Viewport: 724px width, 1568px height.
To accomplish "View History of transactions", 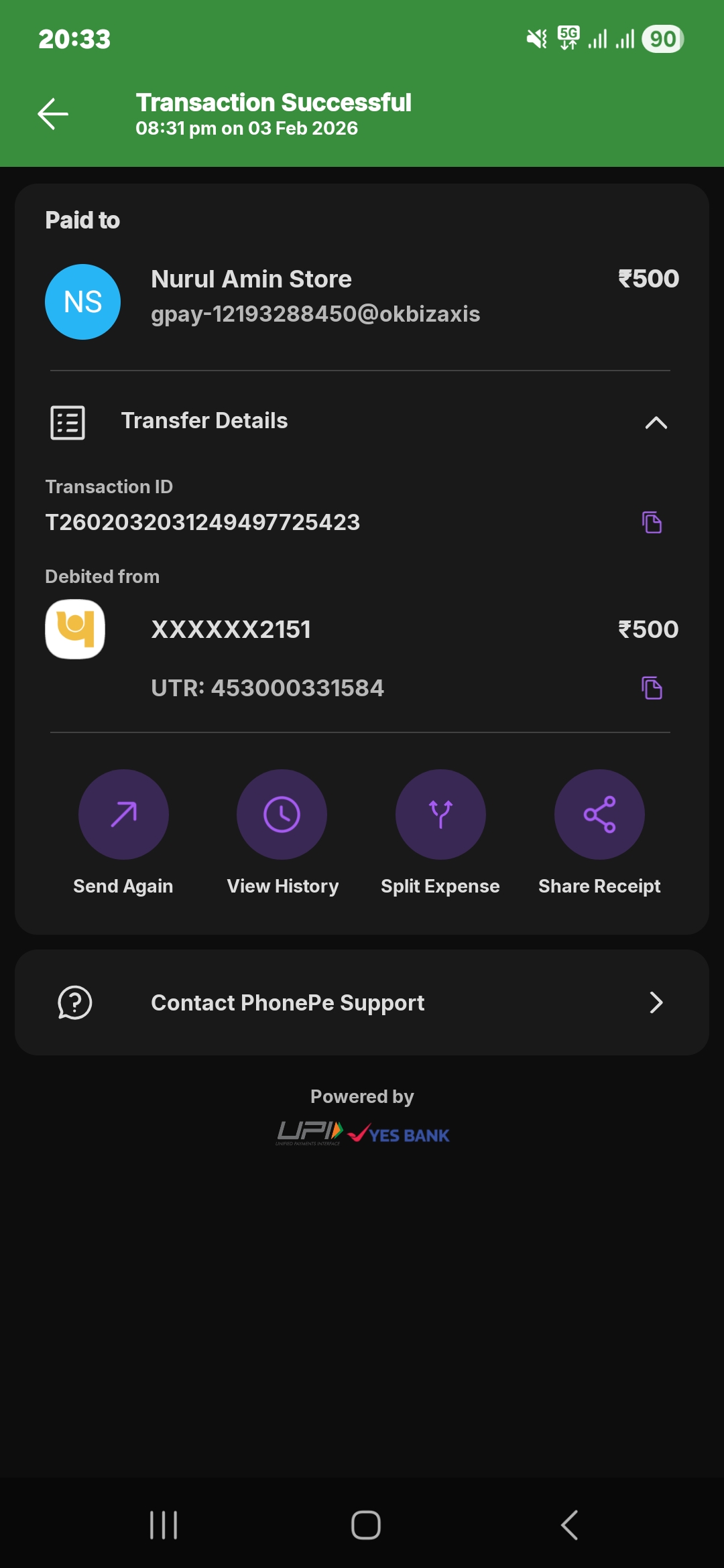I will [282, 815].
